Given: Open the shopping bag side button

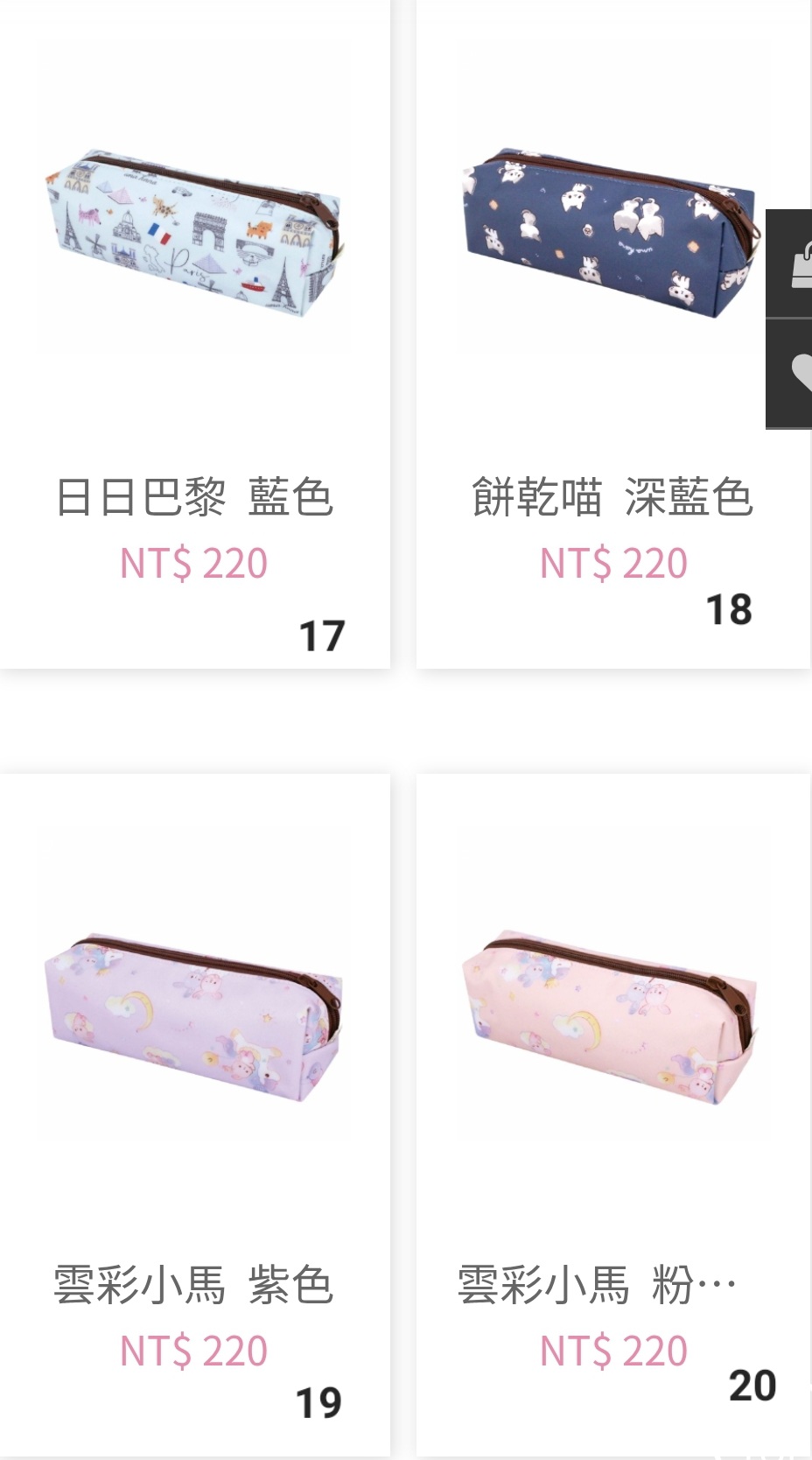Looking at the screenshot, I should click(789, 263).
